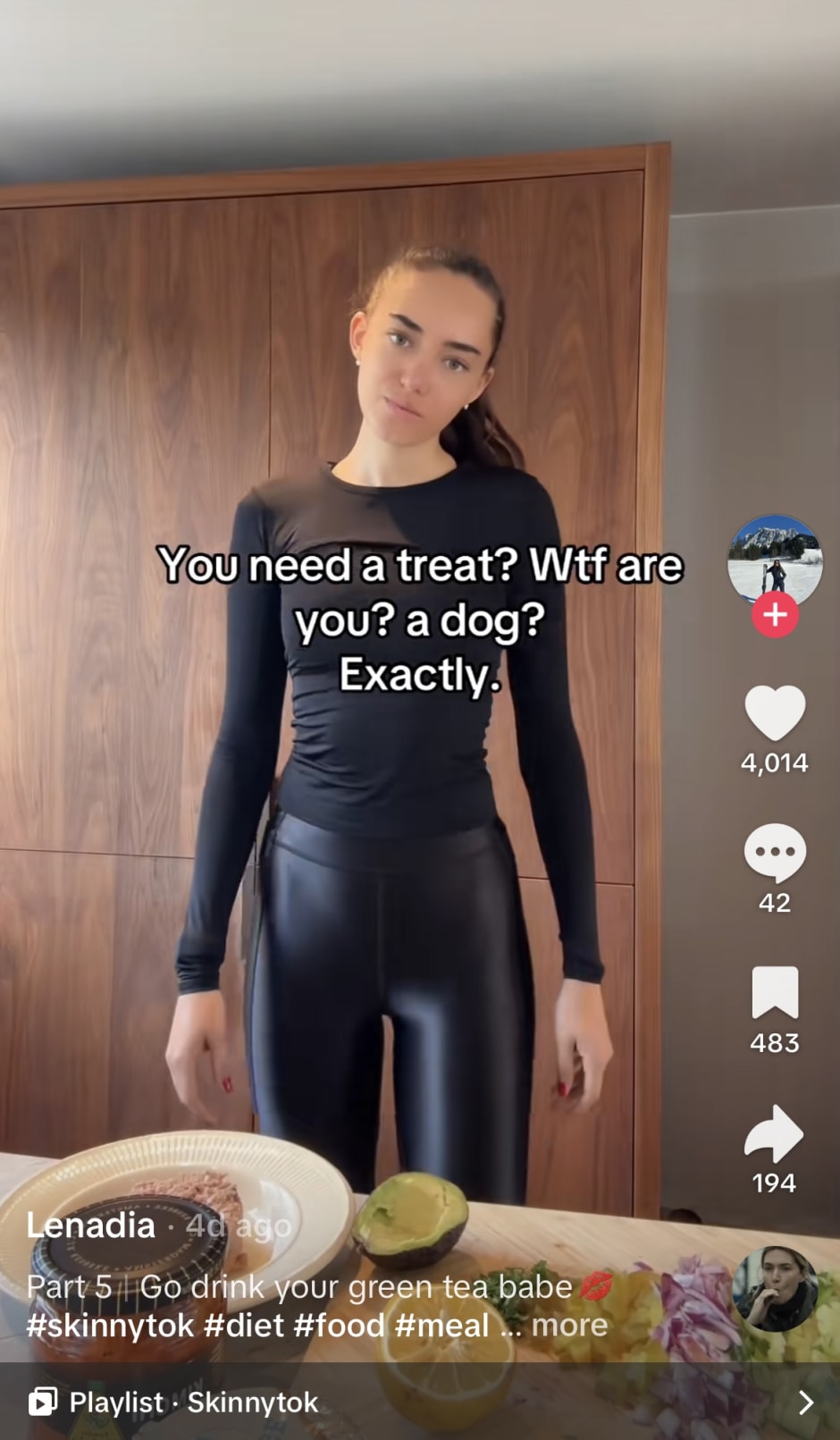Bookmark this video to favorites
The image size is (840, 1440).
coord(775,992)
